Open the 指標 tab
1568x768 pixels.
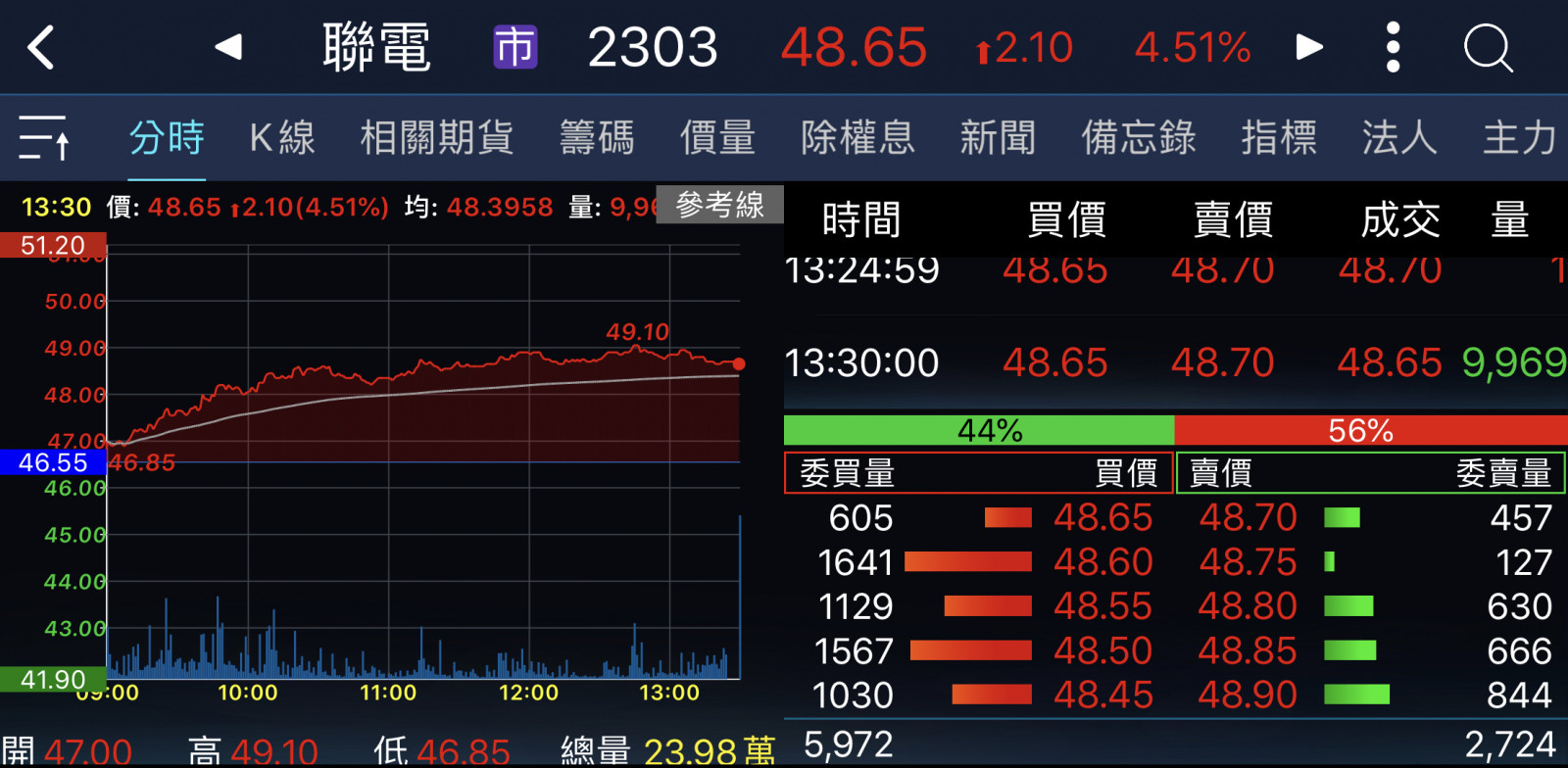point(1278,137)
